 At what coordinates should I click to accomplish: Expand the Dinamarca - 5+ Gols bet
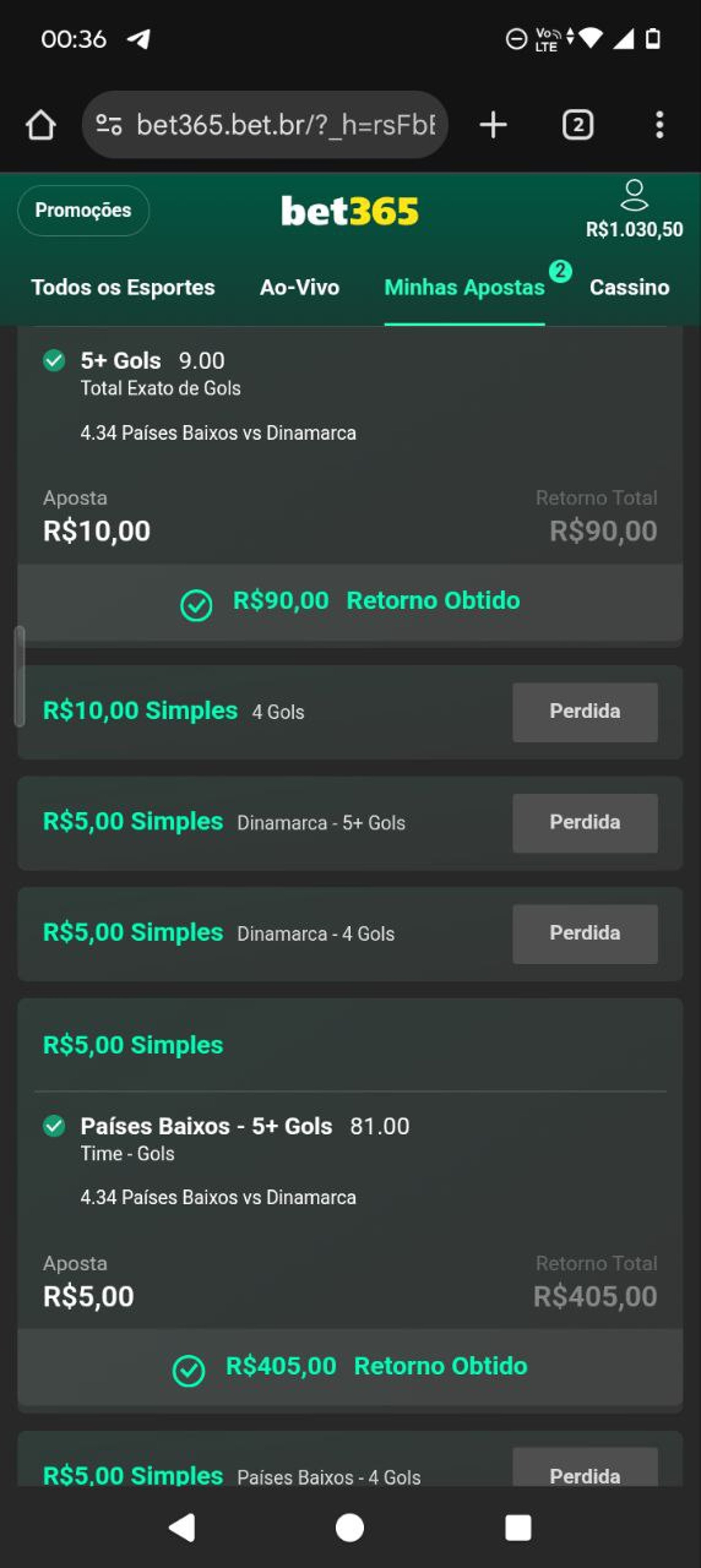349,823
